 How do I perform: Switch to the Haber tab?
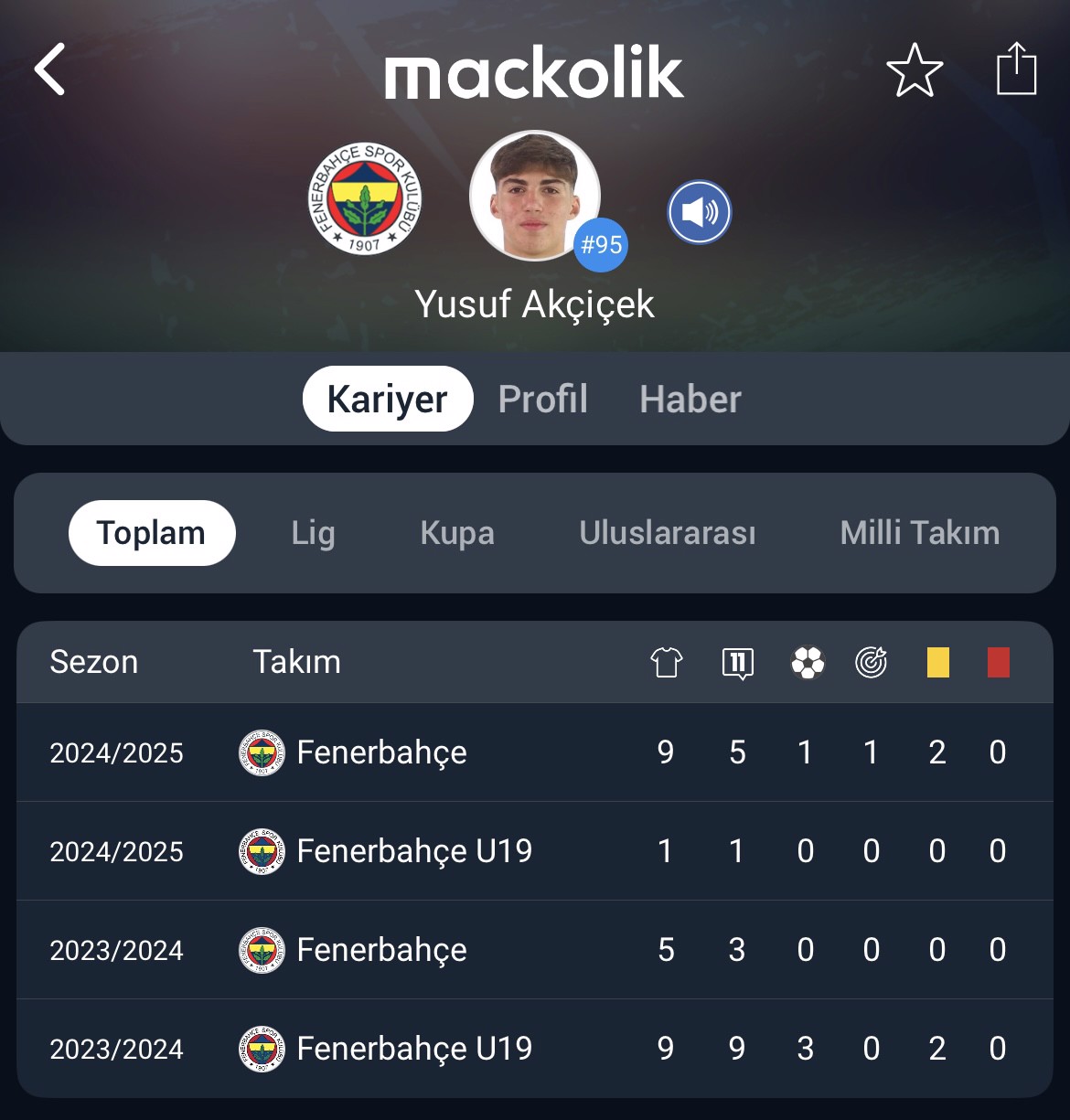click(x=690, y=400)
